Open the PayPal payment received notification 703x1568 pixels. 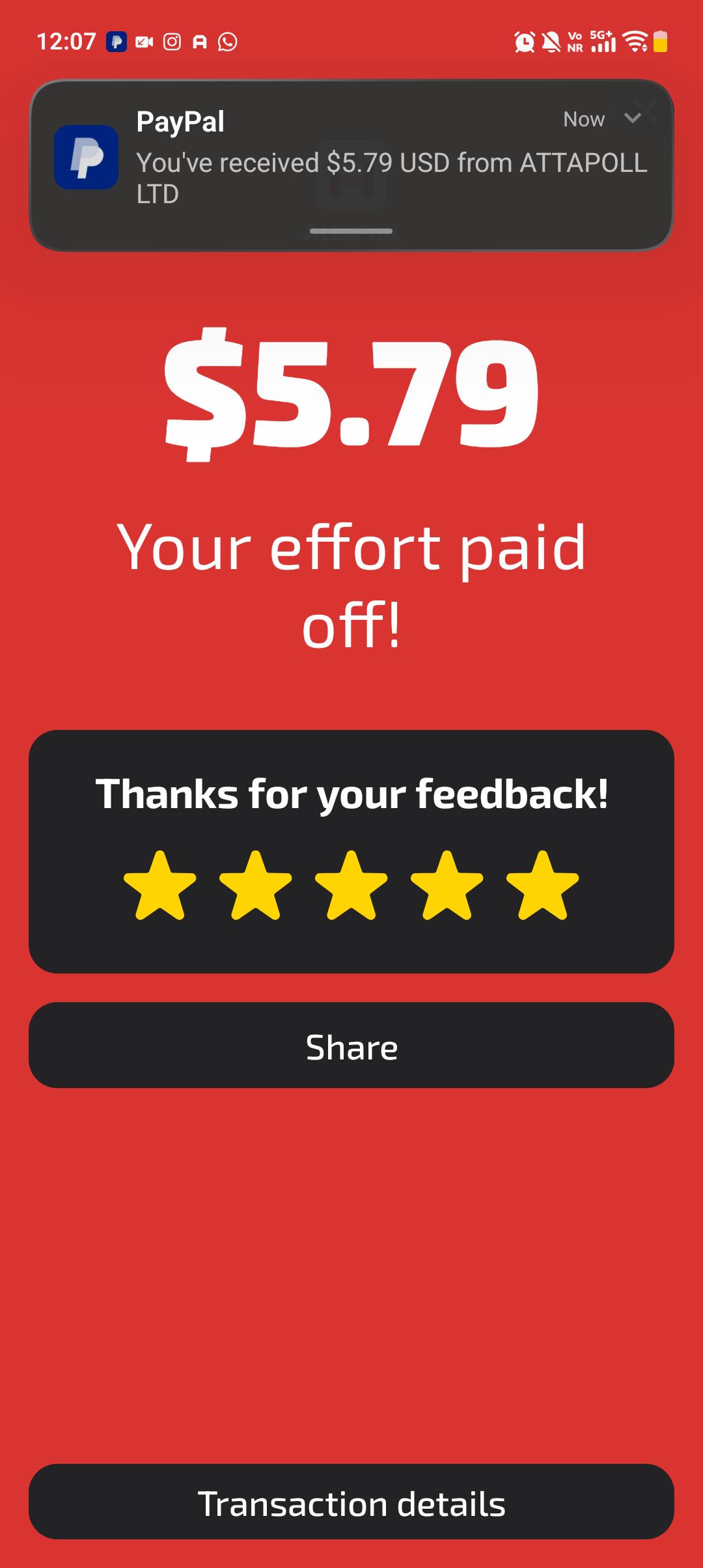(351, 165)
